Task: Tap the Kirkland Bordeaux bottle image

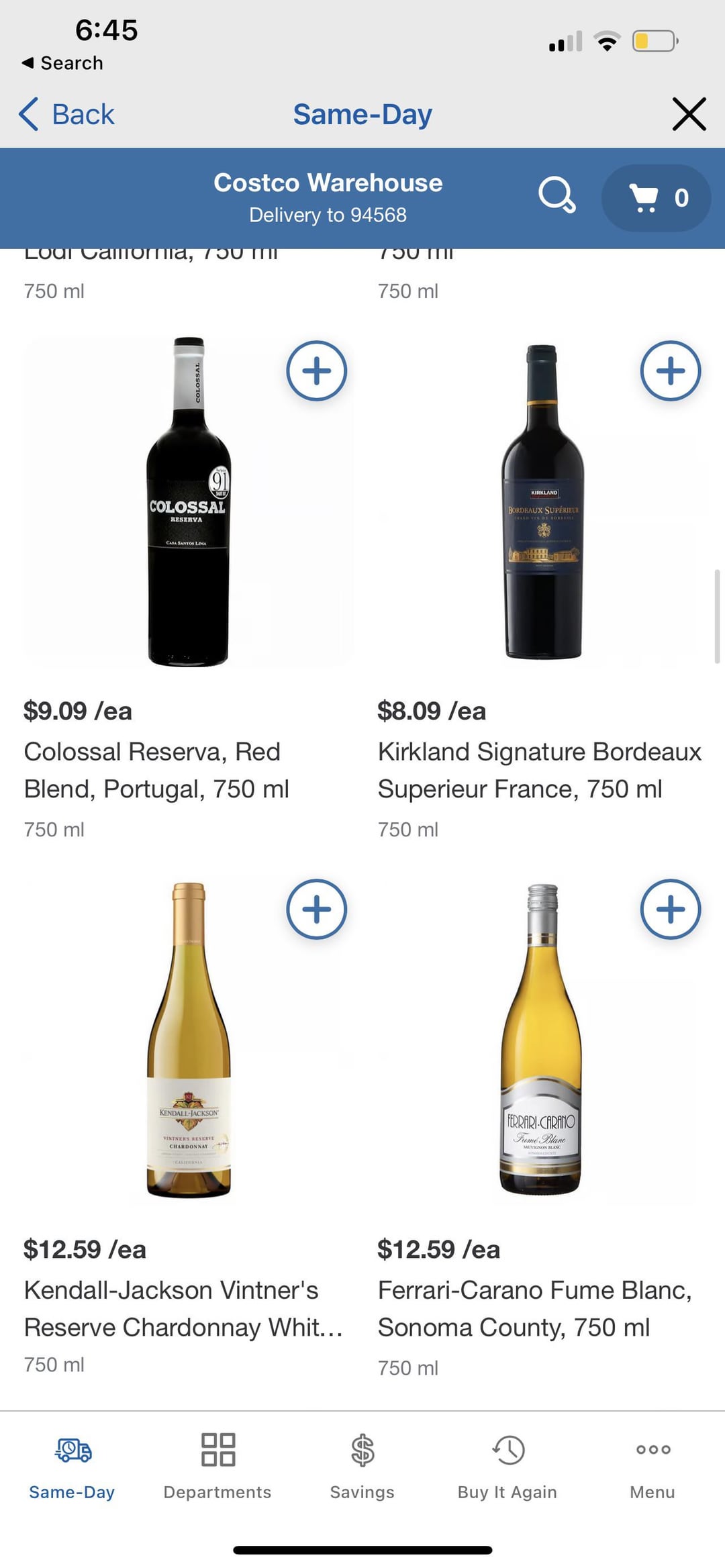Action: click(x=544, y=503)
